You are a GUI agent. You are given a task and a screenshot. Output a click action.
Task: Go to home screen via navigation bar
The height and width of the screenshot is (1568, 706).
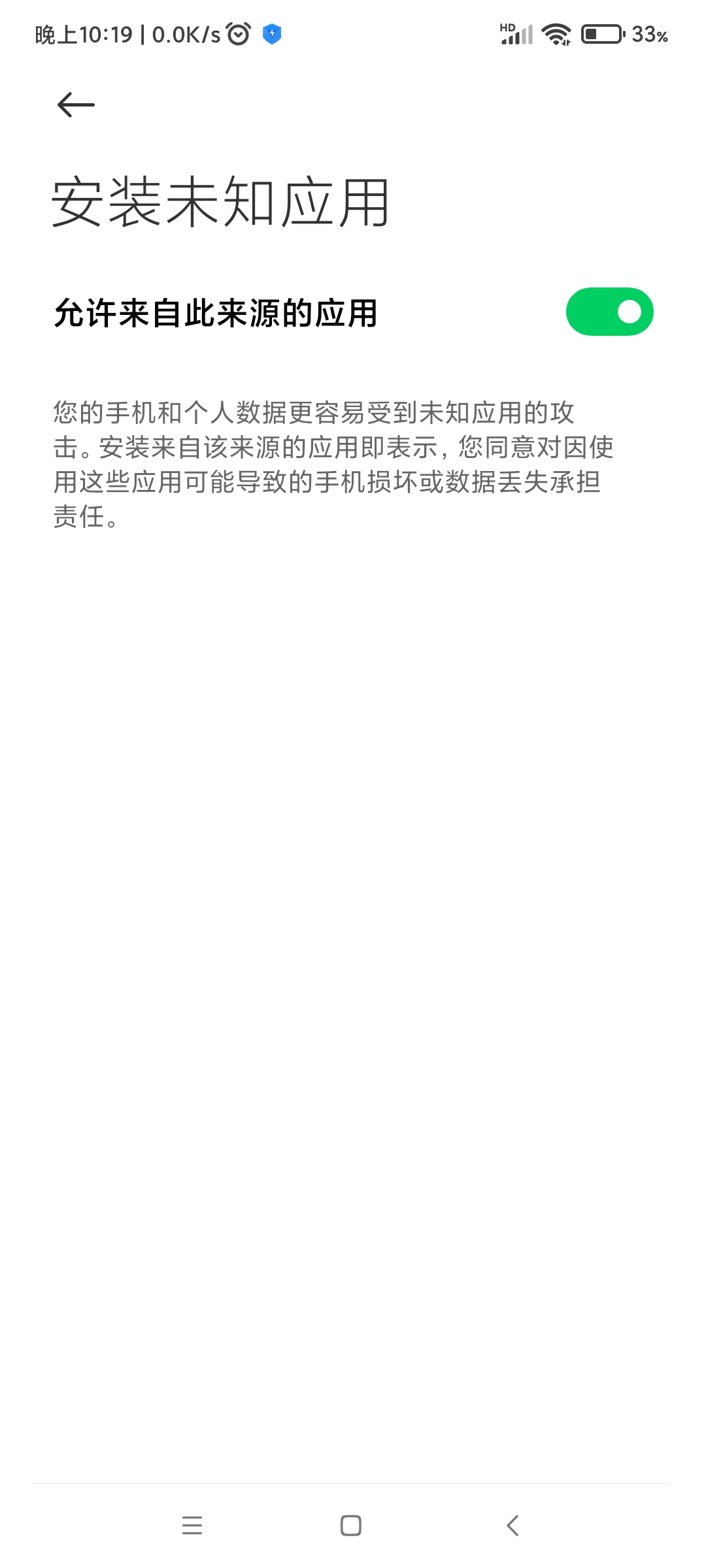[351, 1526]
